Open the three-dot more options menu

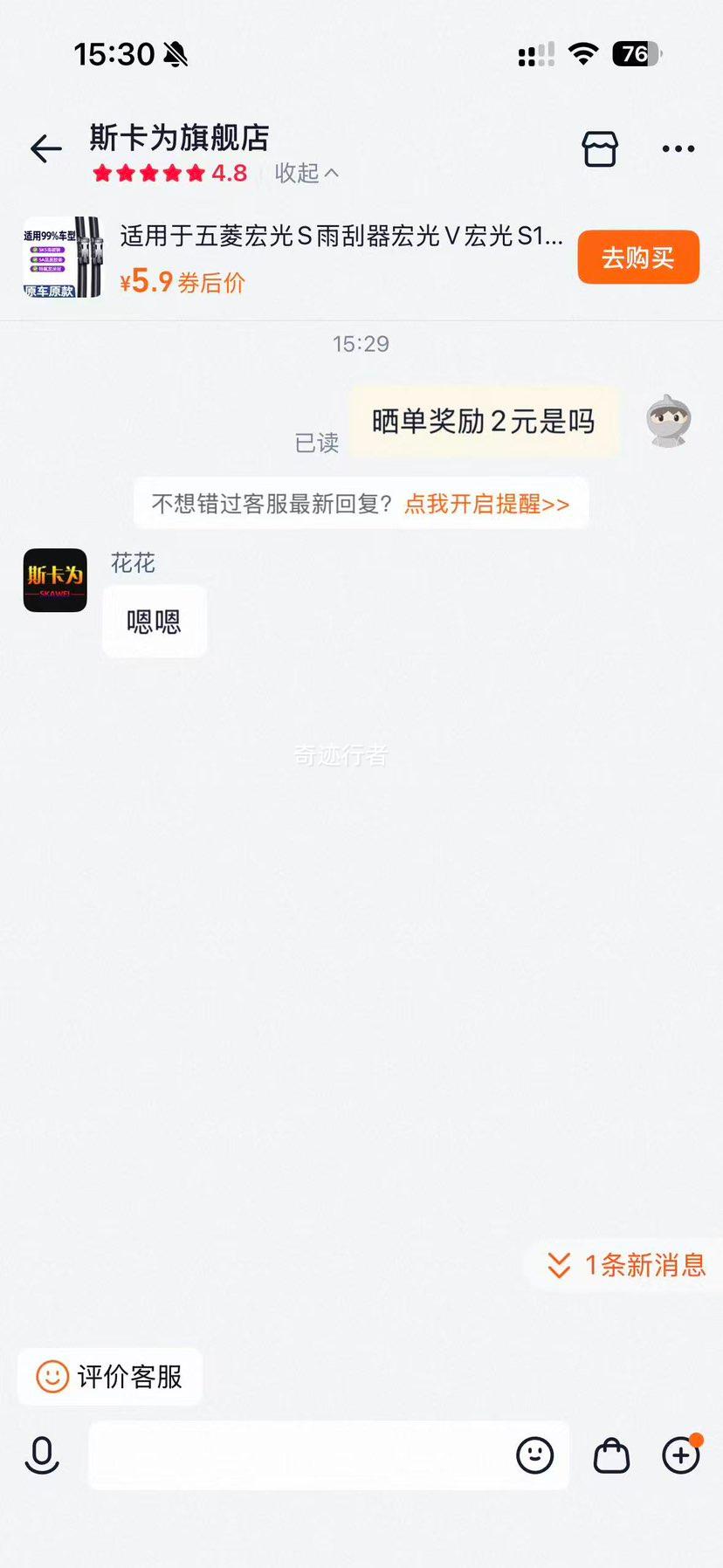click(x=678, y=148)
